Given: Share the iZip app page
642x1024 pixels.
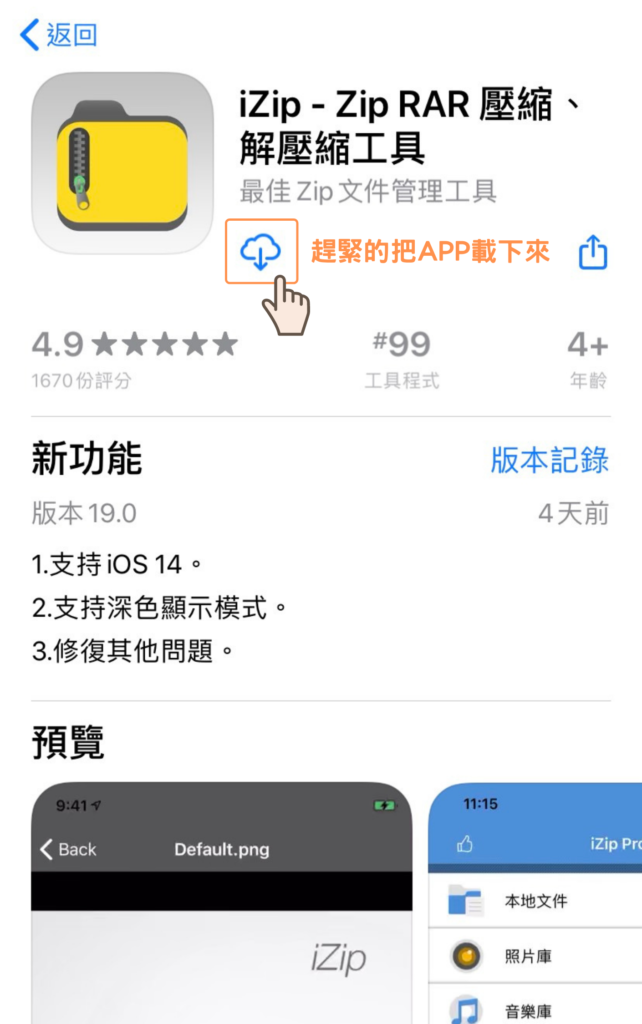Looking at the screenshot, I should click(593, 252).
